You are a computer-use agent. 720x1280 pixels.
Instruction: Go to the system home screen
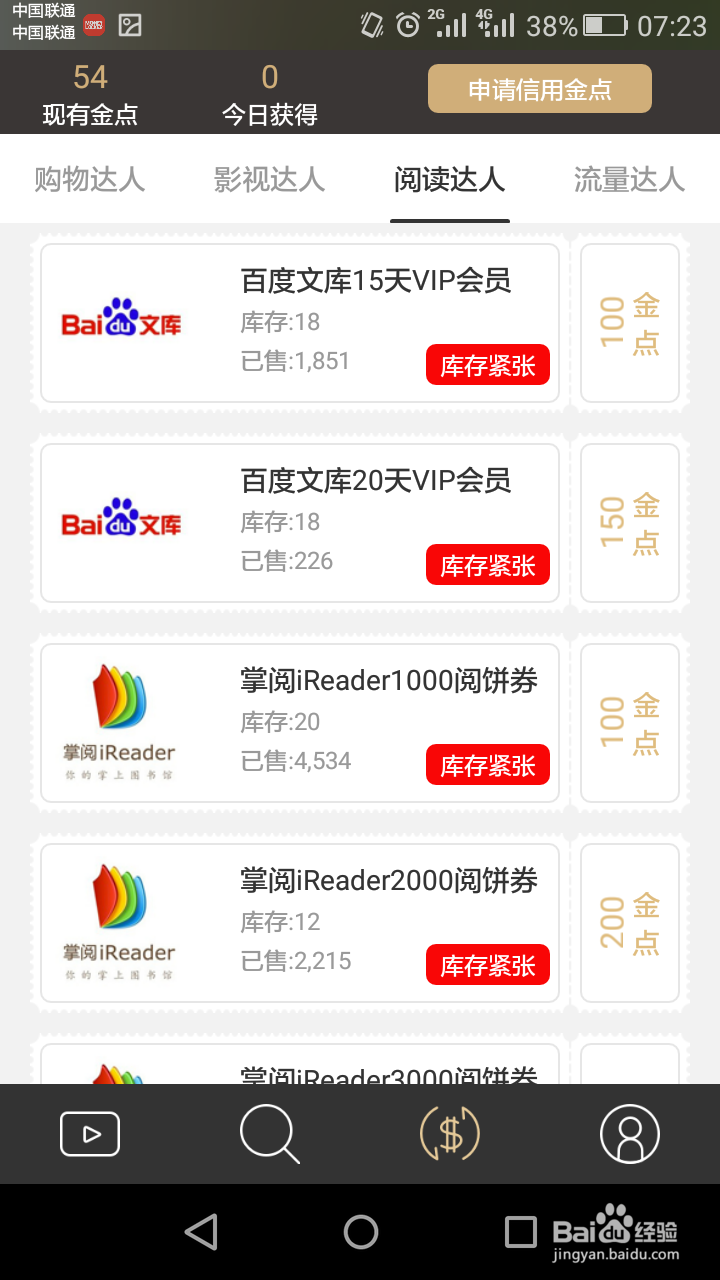[361, 1232]
